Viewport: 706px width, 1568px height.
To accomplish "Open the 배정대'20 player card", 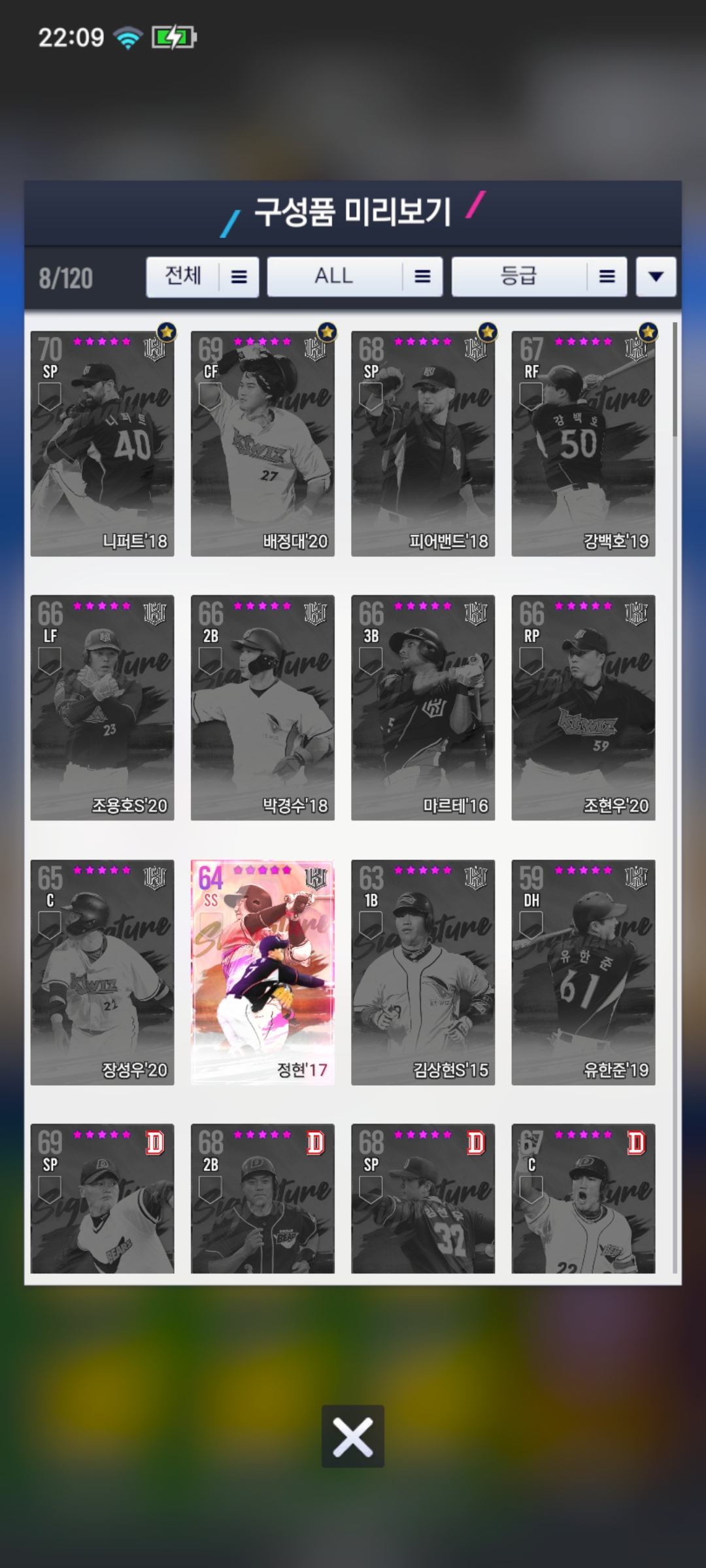I will click(x=262, y=444).
